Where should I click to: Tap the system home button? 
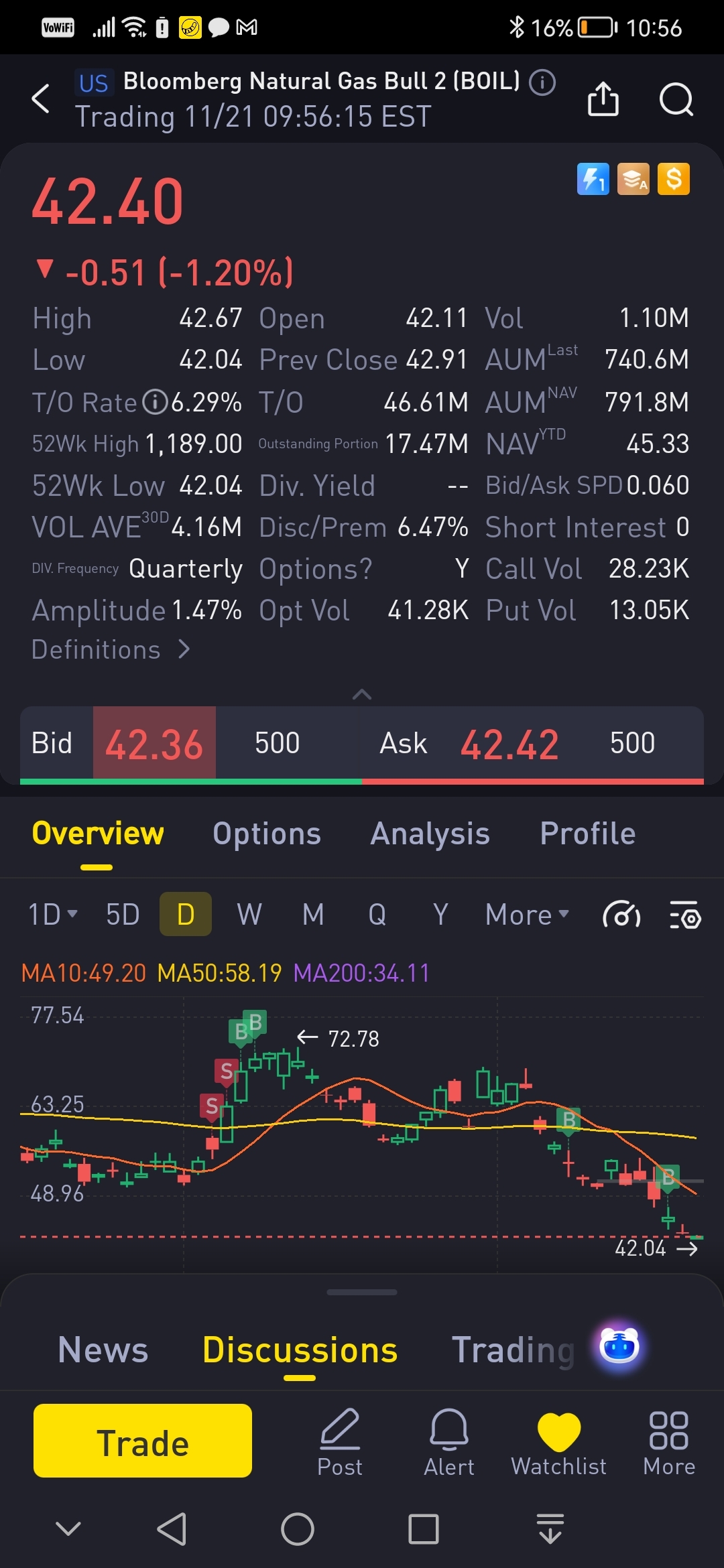point(298,1529)
